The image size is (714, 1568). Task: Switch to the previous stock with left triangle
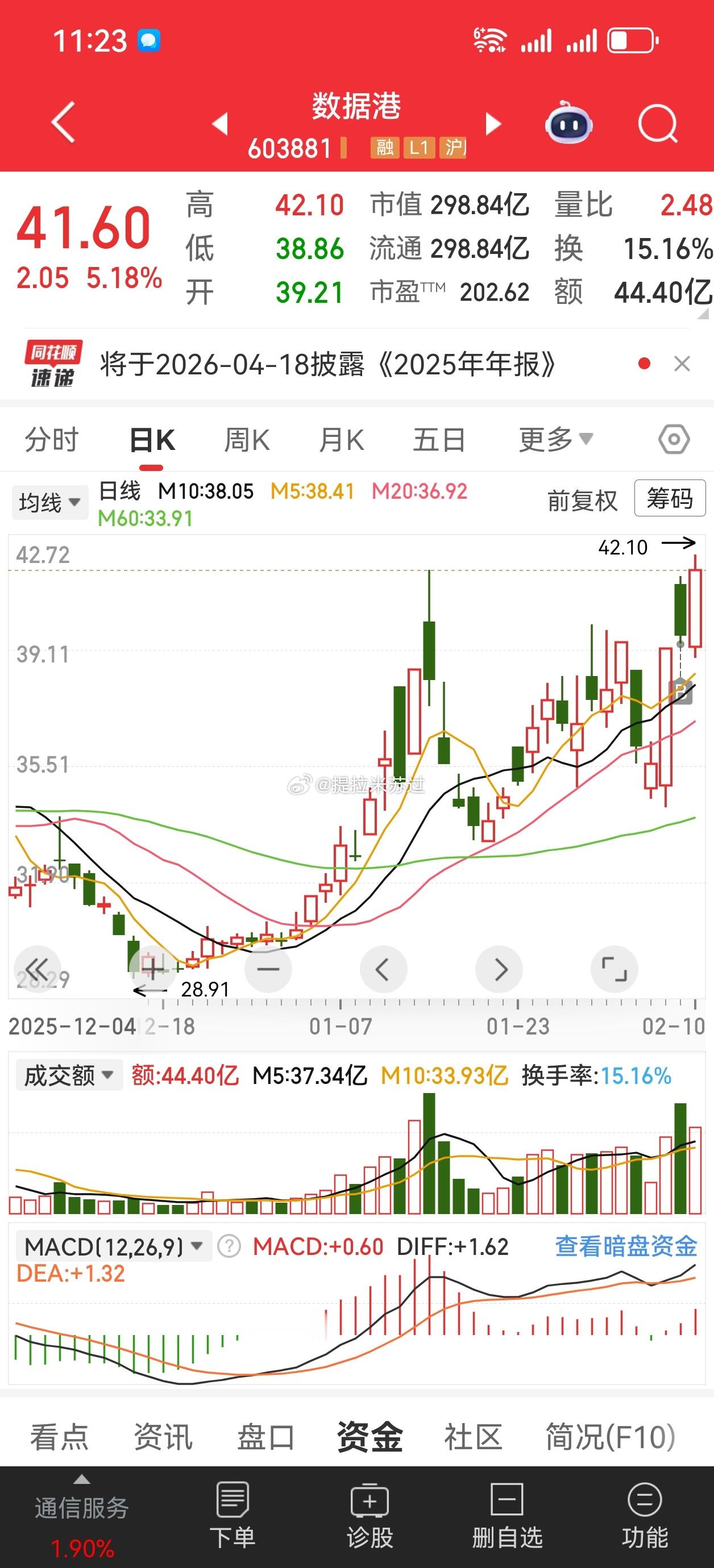220,124
